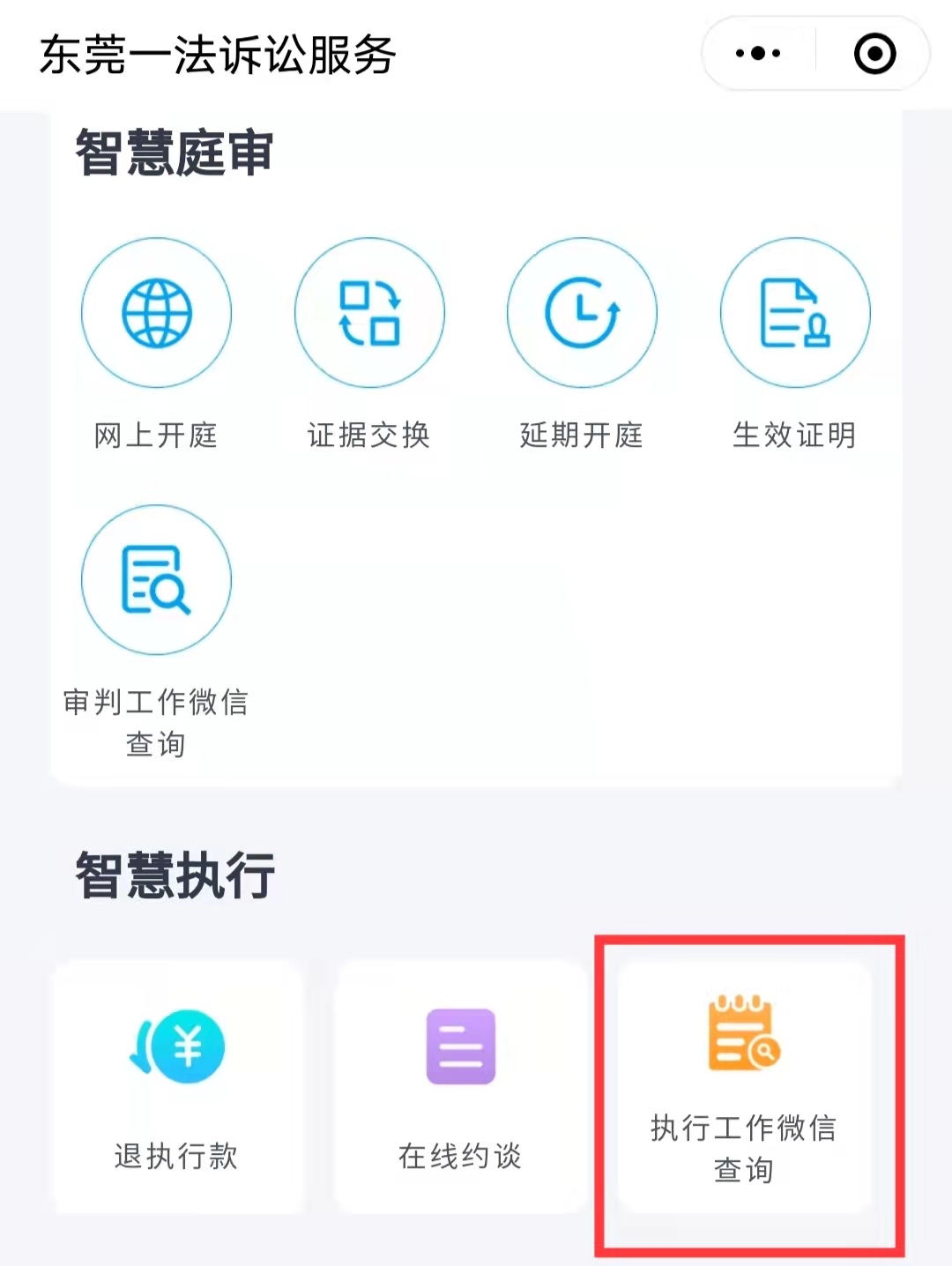Close the mini program via target icon
Viewport: 952px width, 1266px height.
874,54
